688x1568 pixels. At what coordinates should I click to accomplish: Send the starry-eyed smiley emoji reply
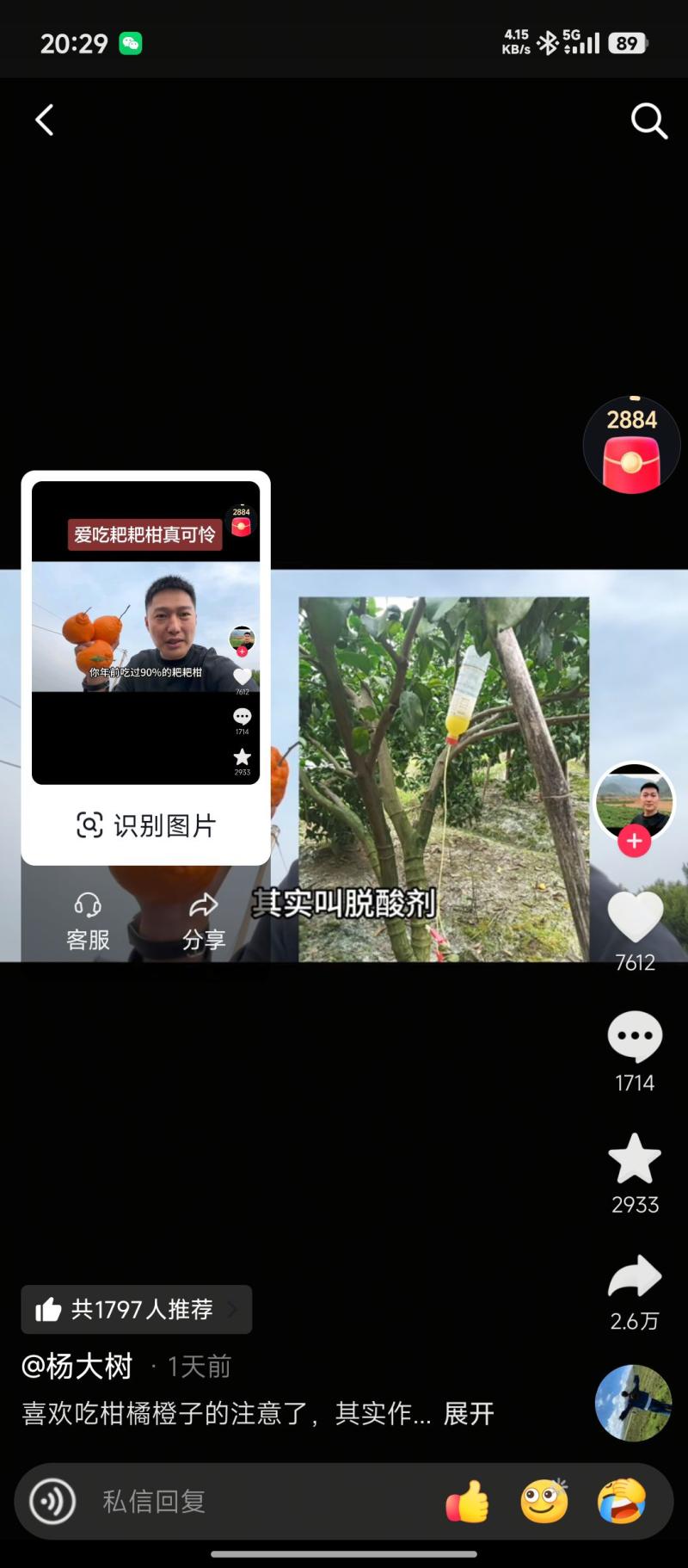pos(544,1502)
